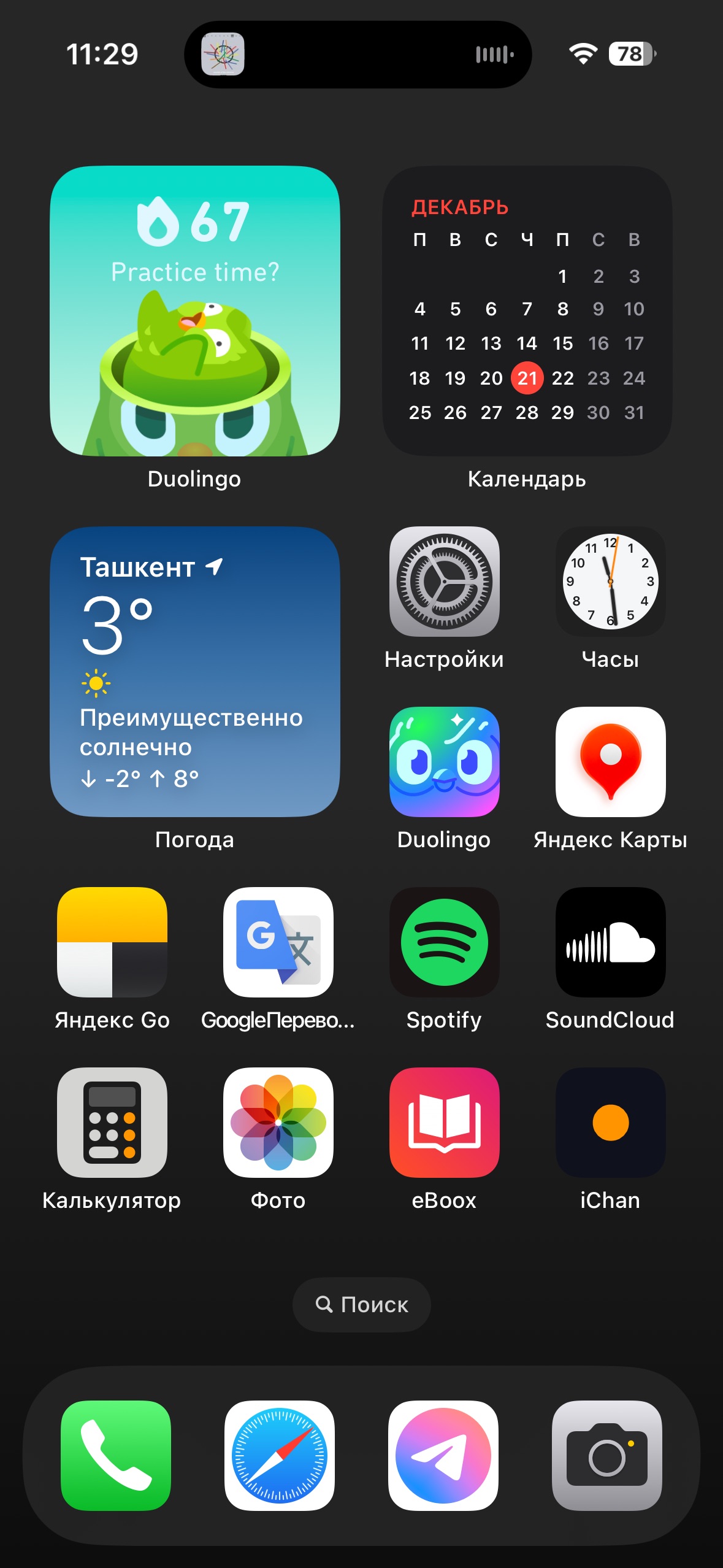Launch iChan app
The width and height of the screenshot is (723, 1568).
(x=611, y=1122)
